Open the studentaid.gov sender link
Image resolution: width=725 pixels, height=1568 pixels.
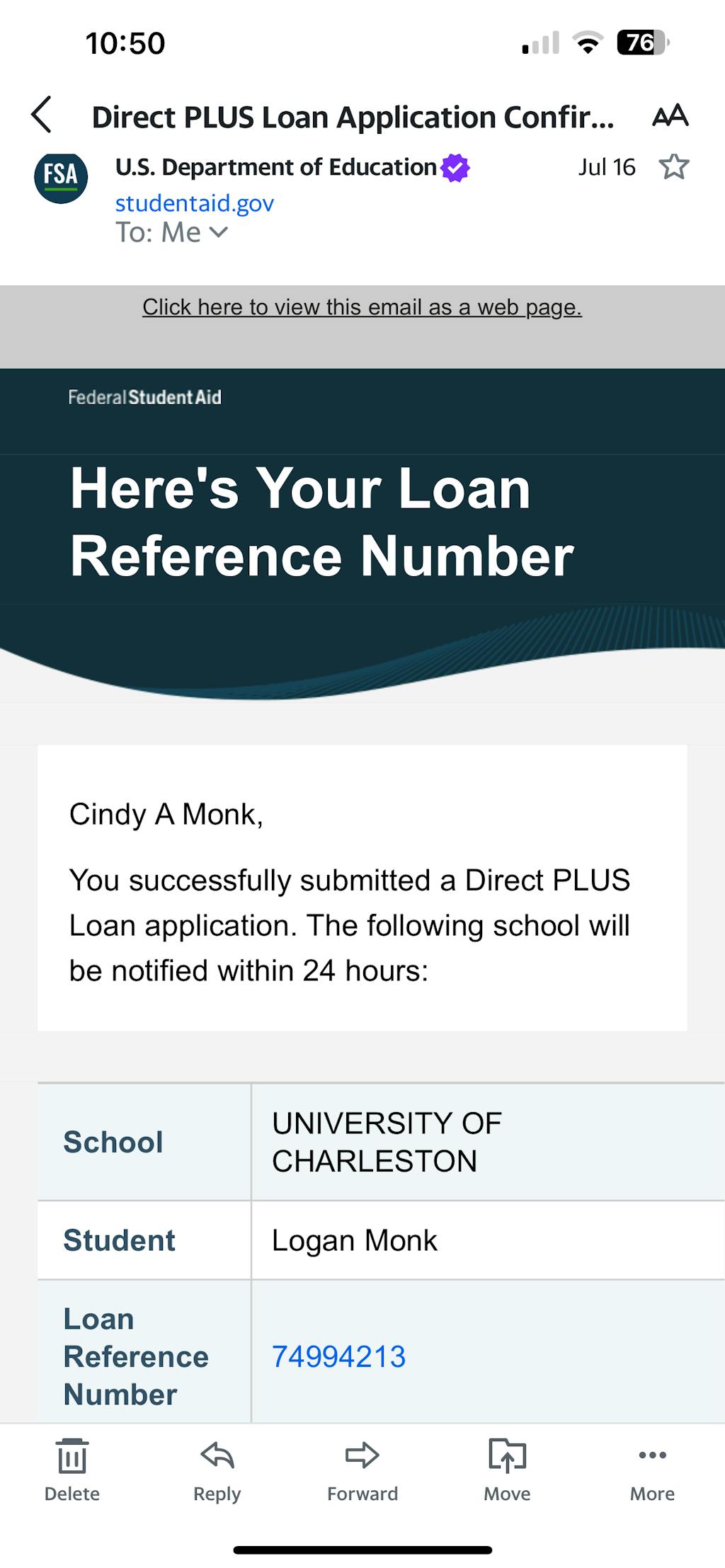(x=194, y=203)
